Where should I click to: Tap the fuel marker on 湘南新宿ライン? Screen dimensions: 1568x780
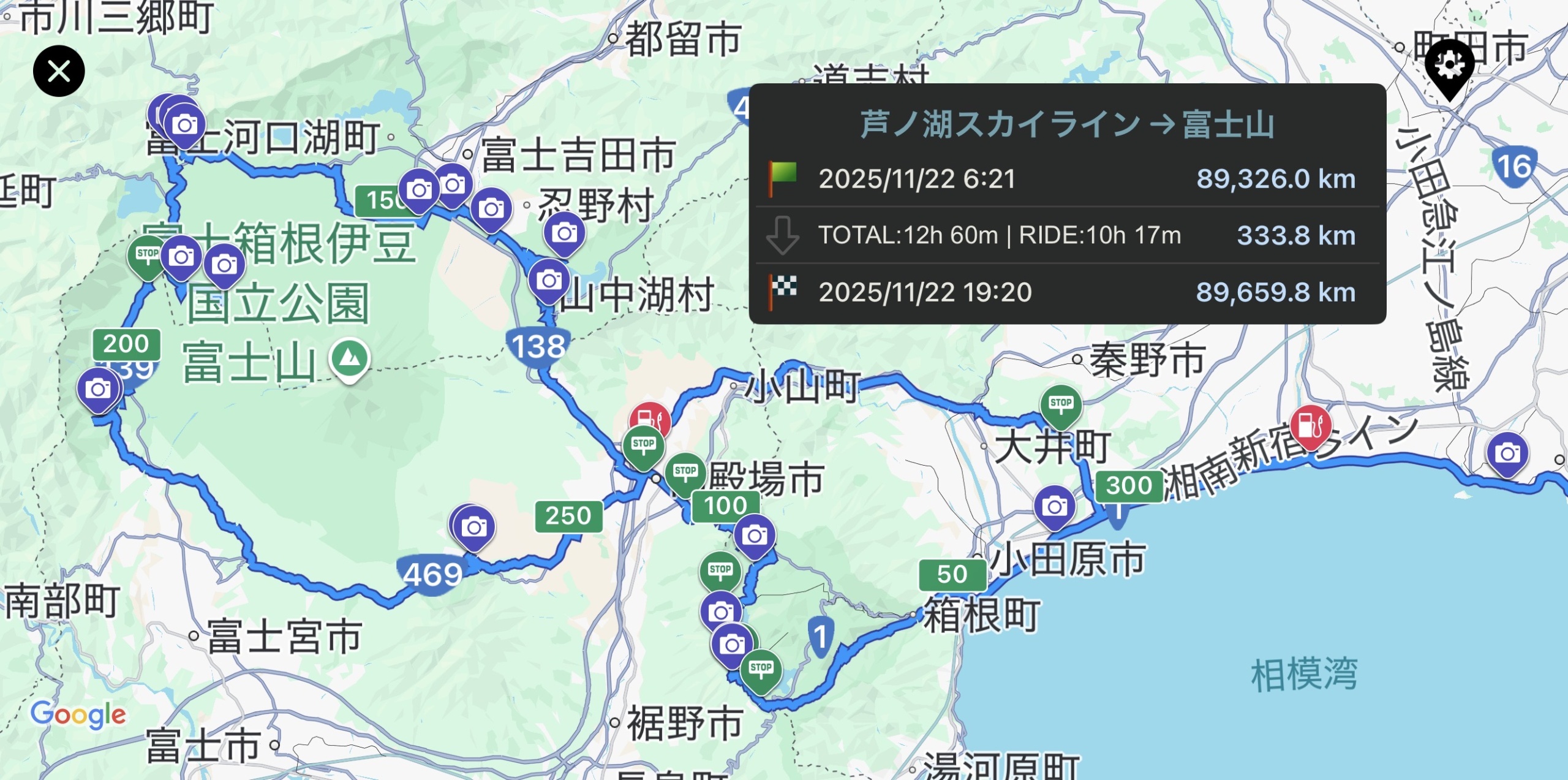(x=1310, y=424)
